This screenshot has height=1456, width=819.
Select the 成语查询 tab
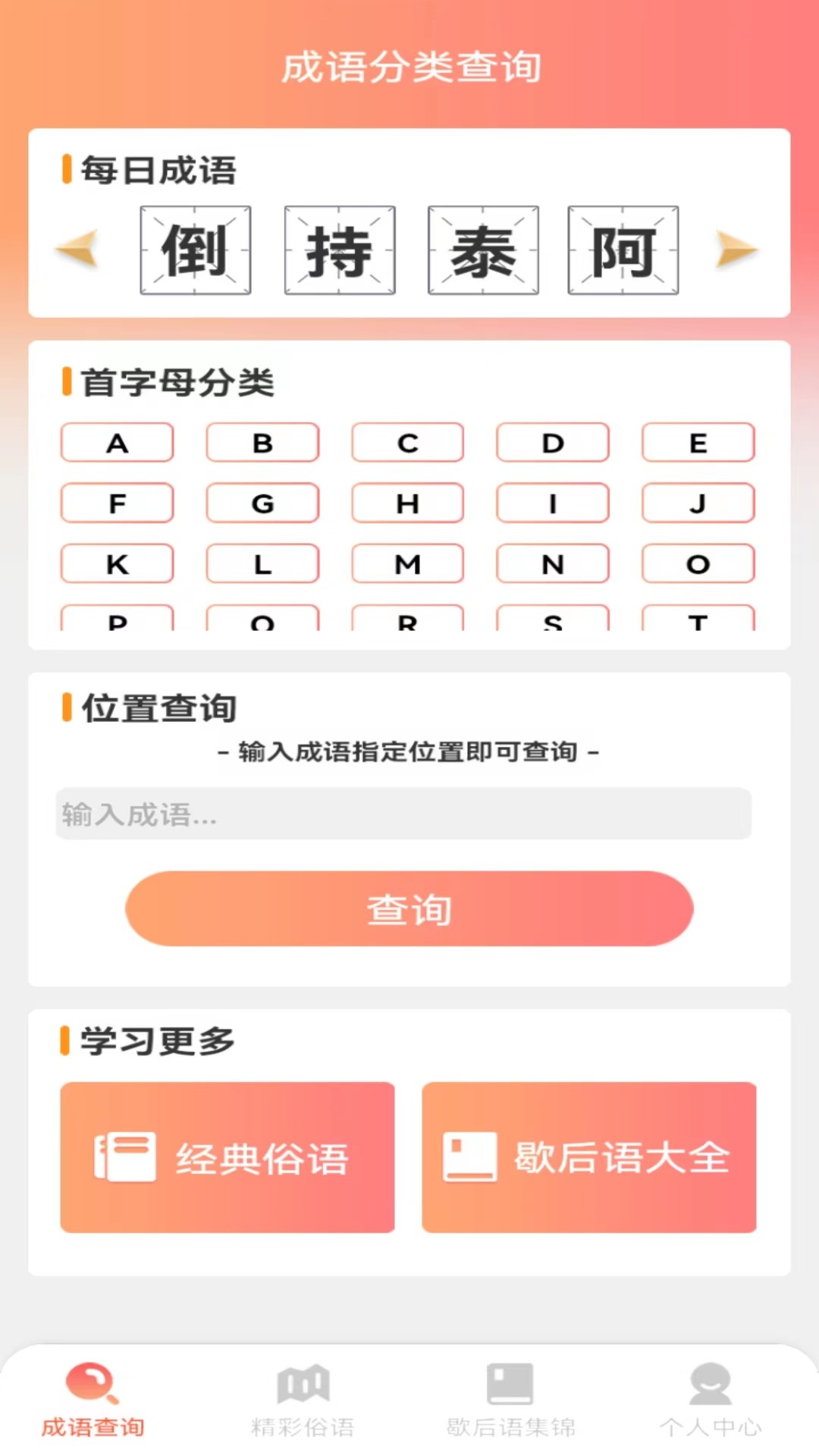coord(93,1400)
